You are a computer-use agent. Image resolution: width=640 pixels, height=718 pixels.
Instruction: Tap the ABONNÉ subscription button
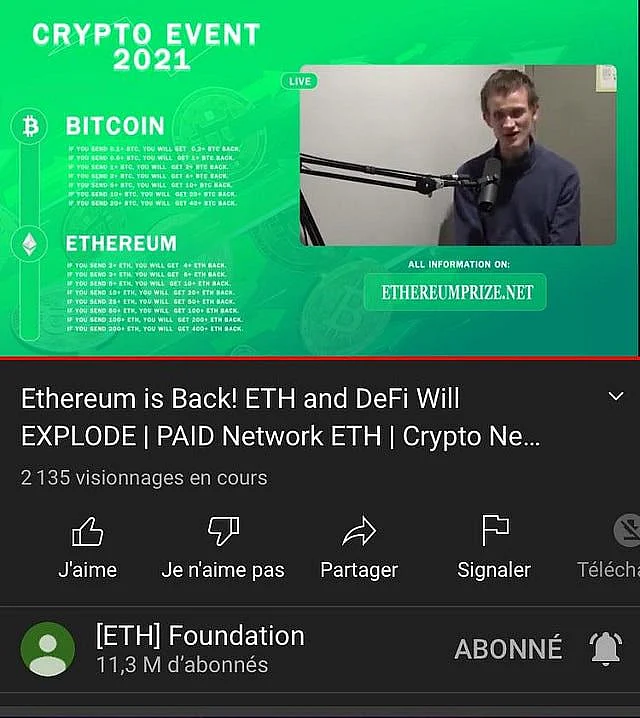[x=508, y=649]
